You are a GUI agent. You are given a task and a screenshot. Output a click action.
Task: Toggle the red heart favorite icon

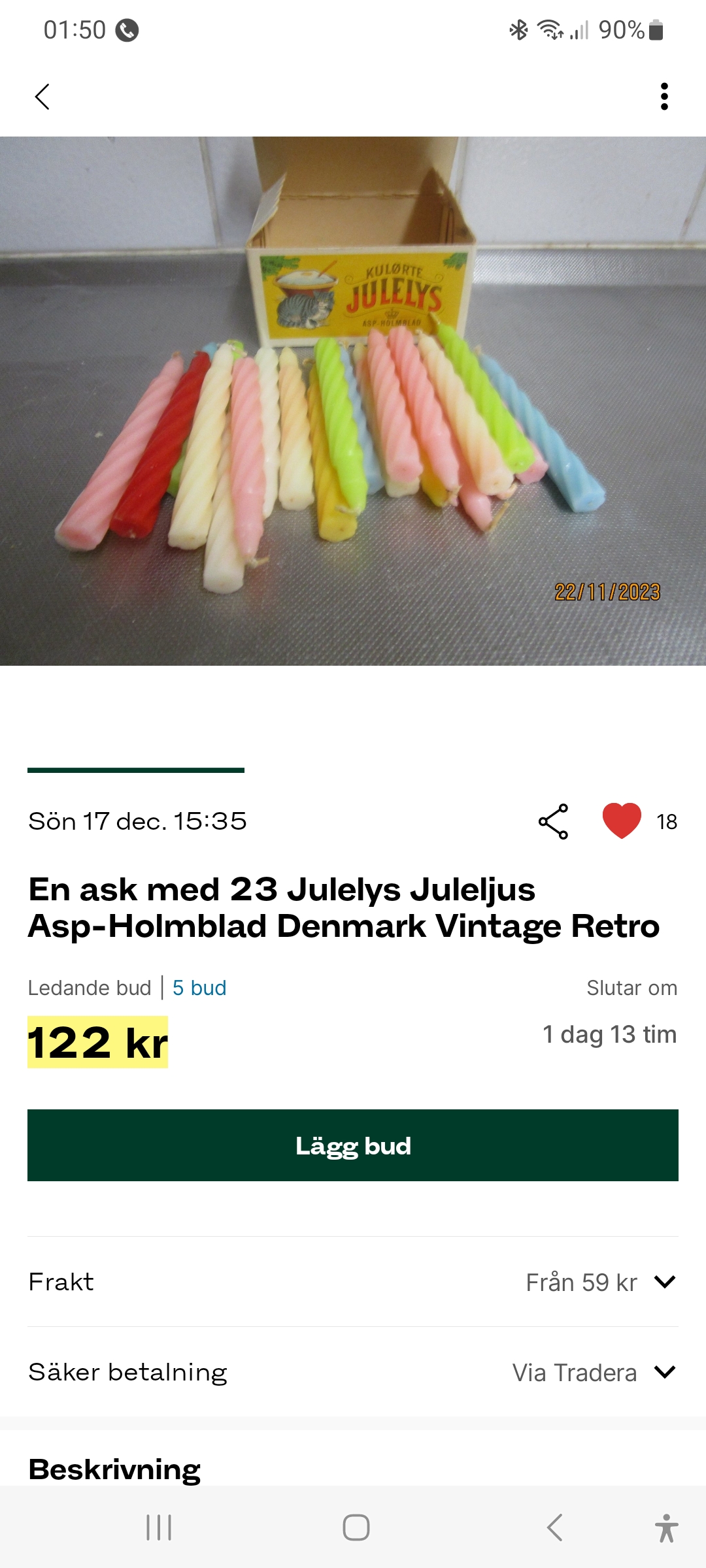tap(622, 821)
